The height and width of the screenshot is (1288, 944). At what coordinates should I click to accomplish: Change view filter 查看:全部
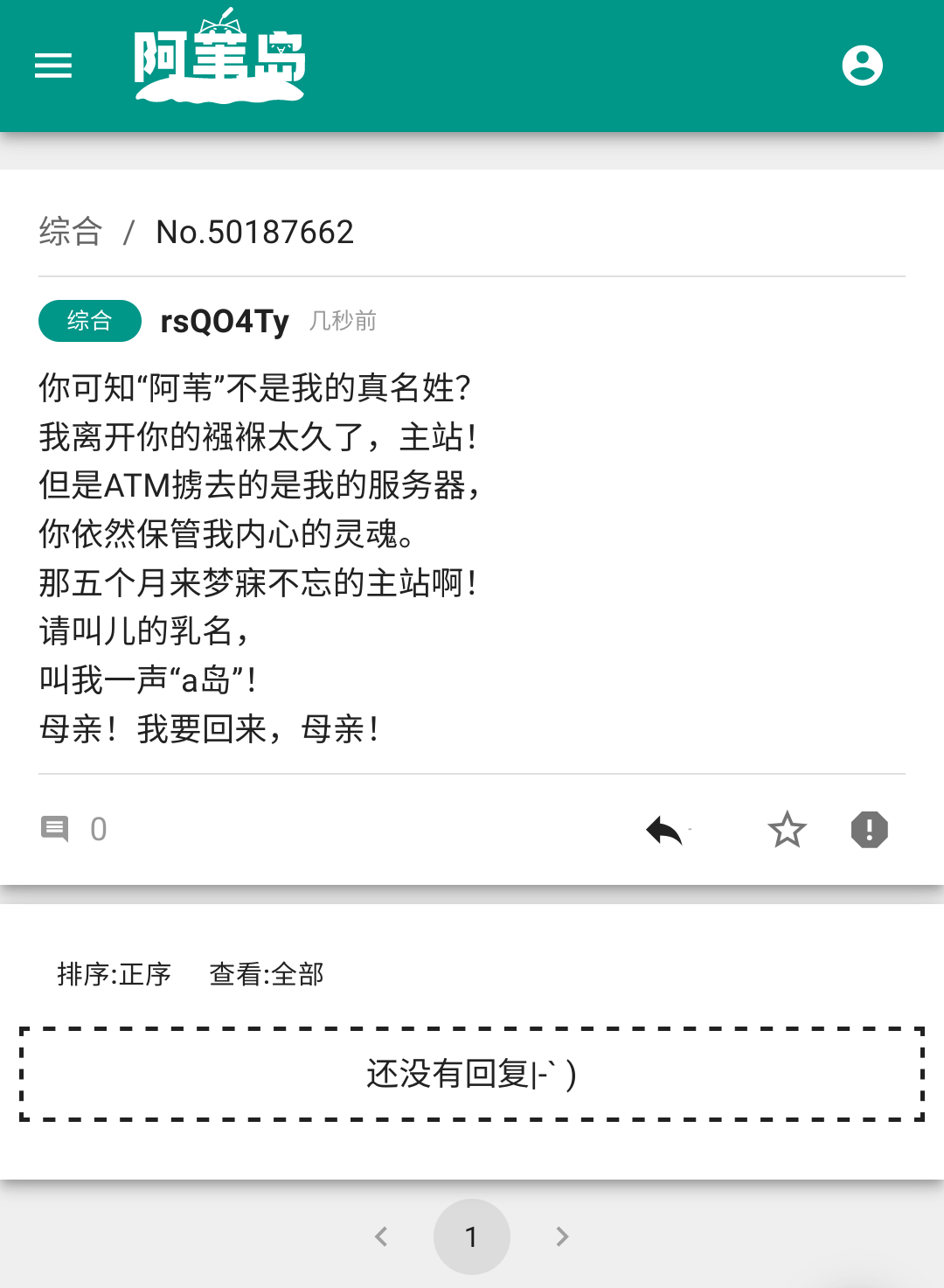[x=267, y=974]
